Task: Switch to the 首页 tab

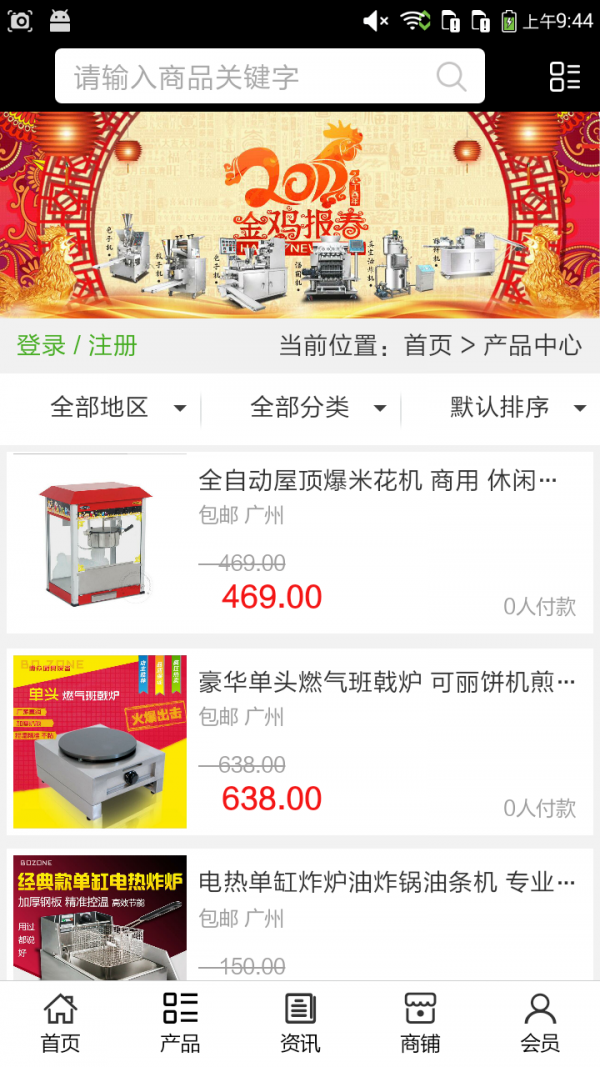Action: [60, 1022]
